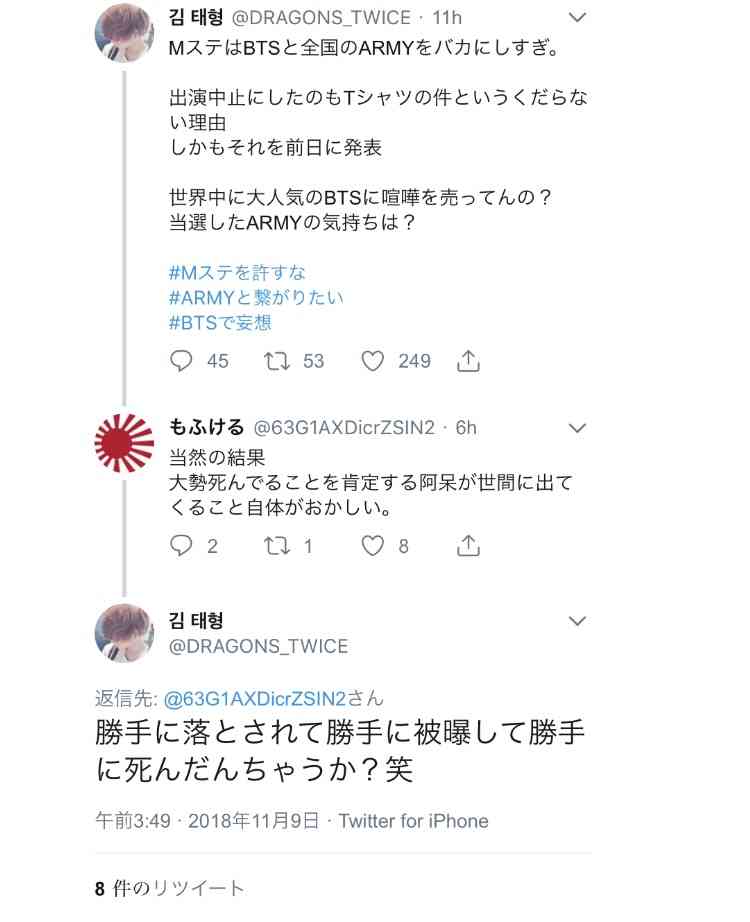Open the chevron menu on the 11h tweet
The width and height of the screenshot is (750, 922).
tap(577, 18)
